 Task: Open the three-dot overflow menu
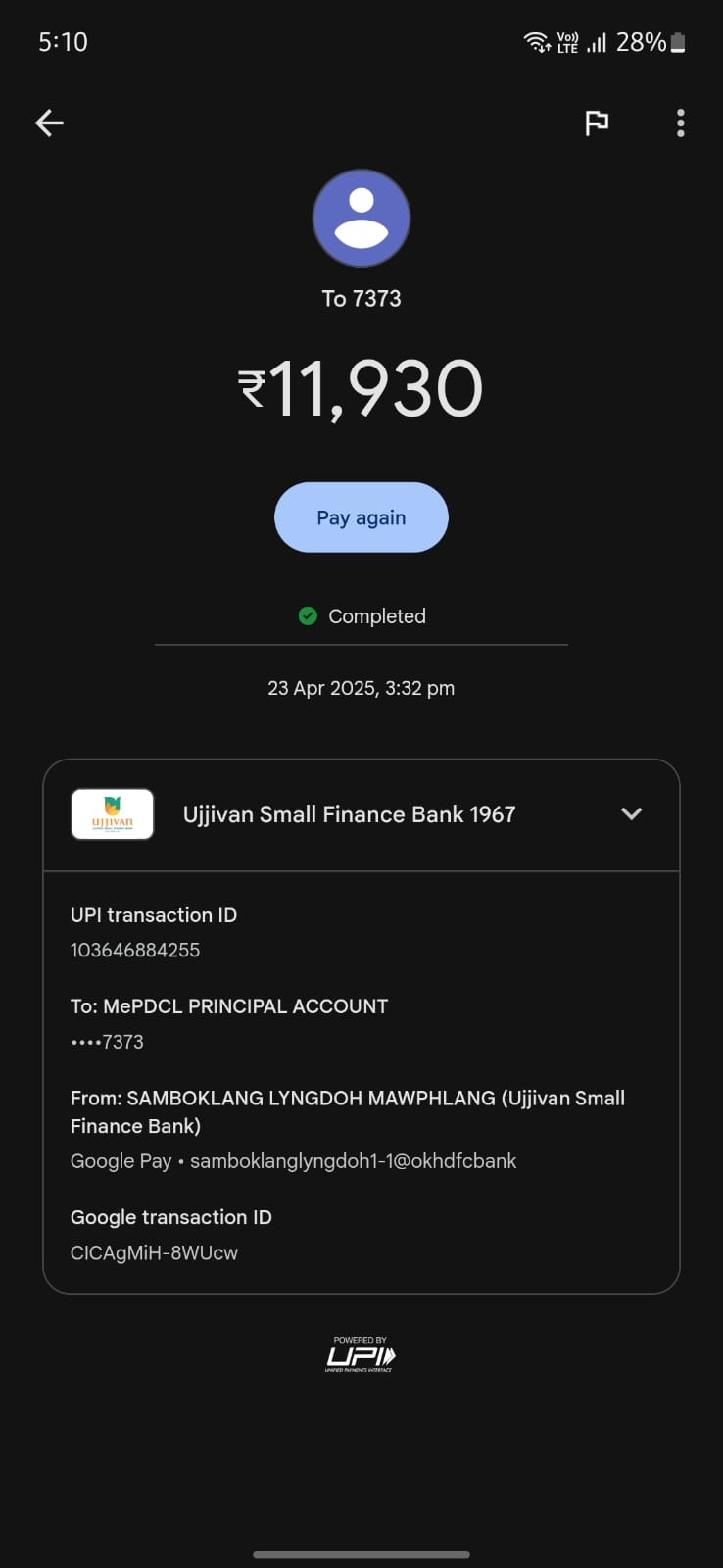click(681, 122)
